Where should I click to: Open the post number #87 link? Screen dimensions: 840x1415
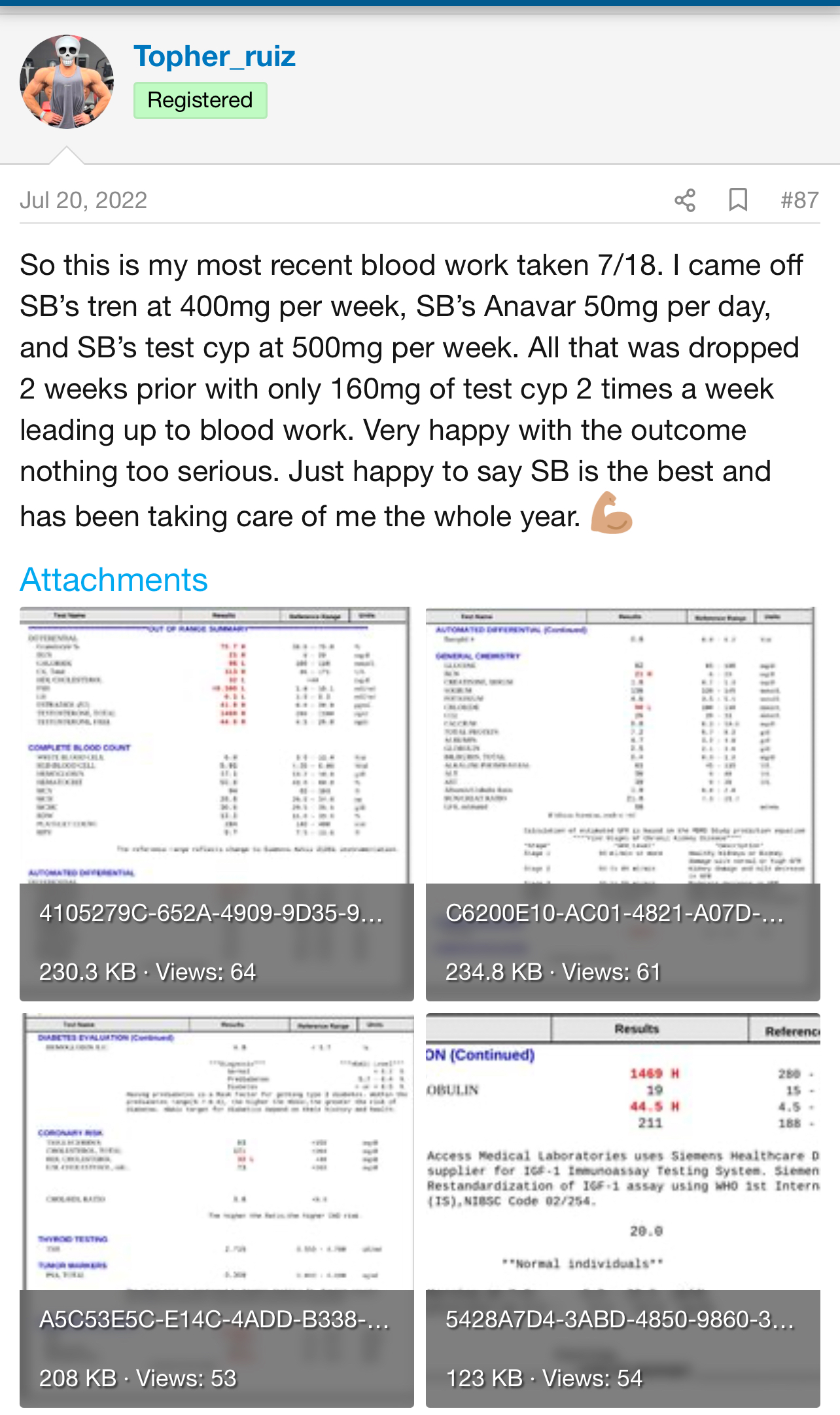click(x=799, y=200)
